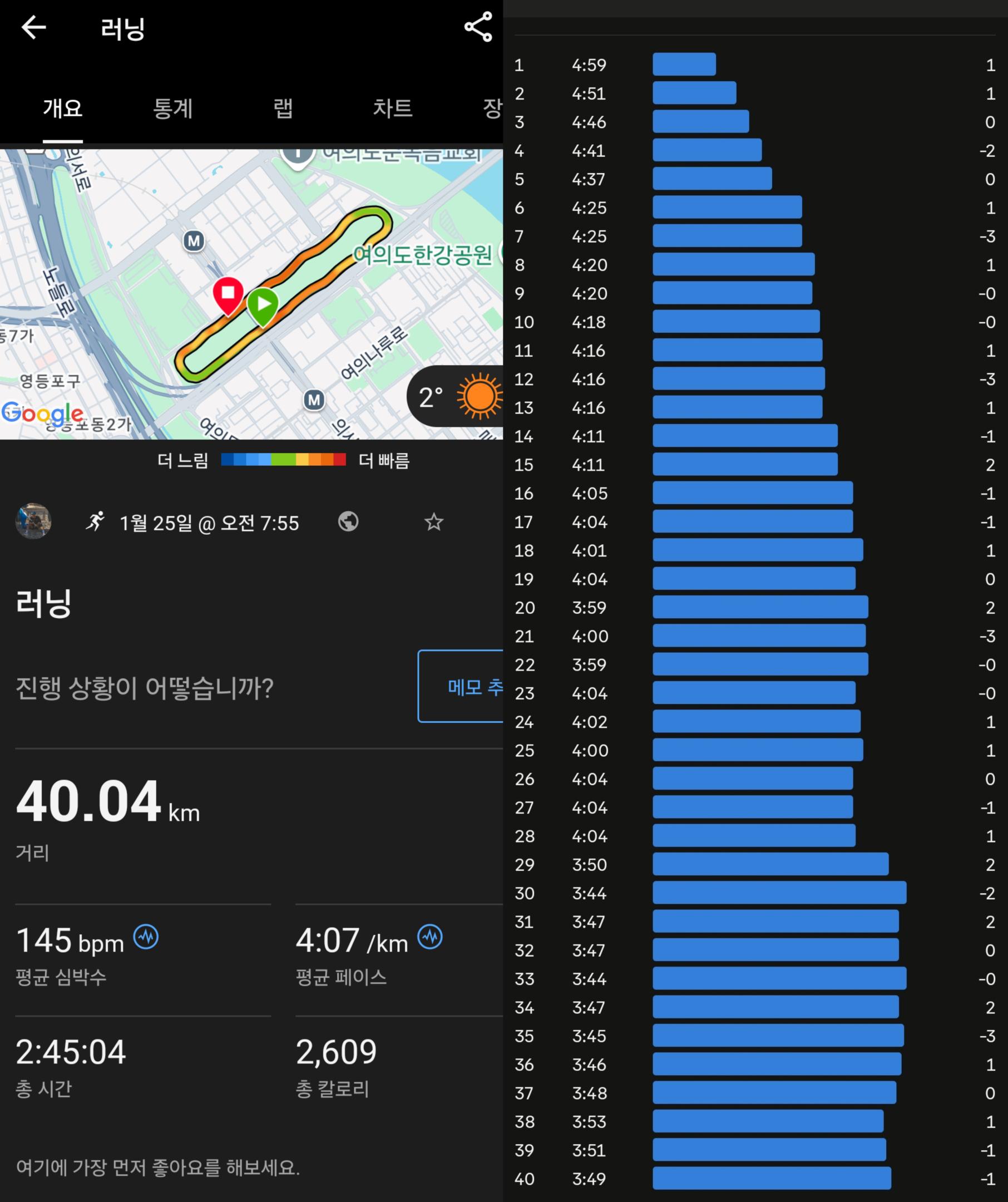The height and width of the screenshot is (1202, 1008).
Task: Select the 개요 tab
Action: [63, 108]
